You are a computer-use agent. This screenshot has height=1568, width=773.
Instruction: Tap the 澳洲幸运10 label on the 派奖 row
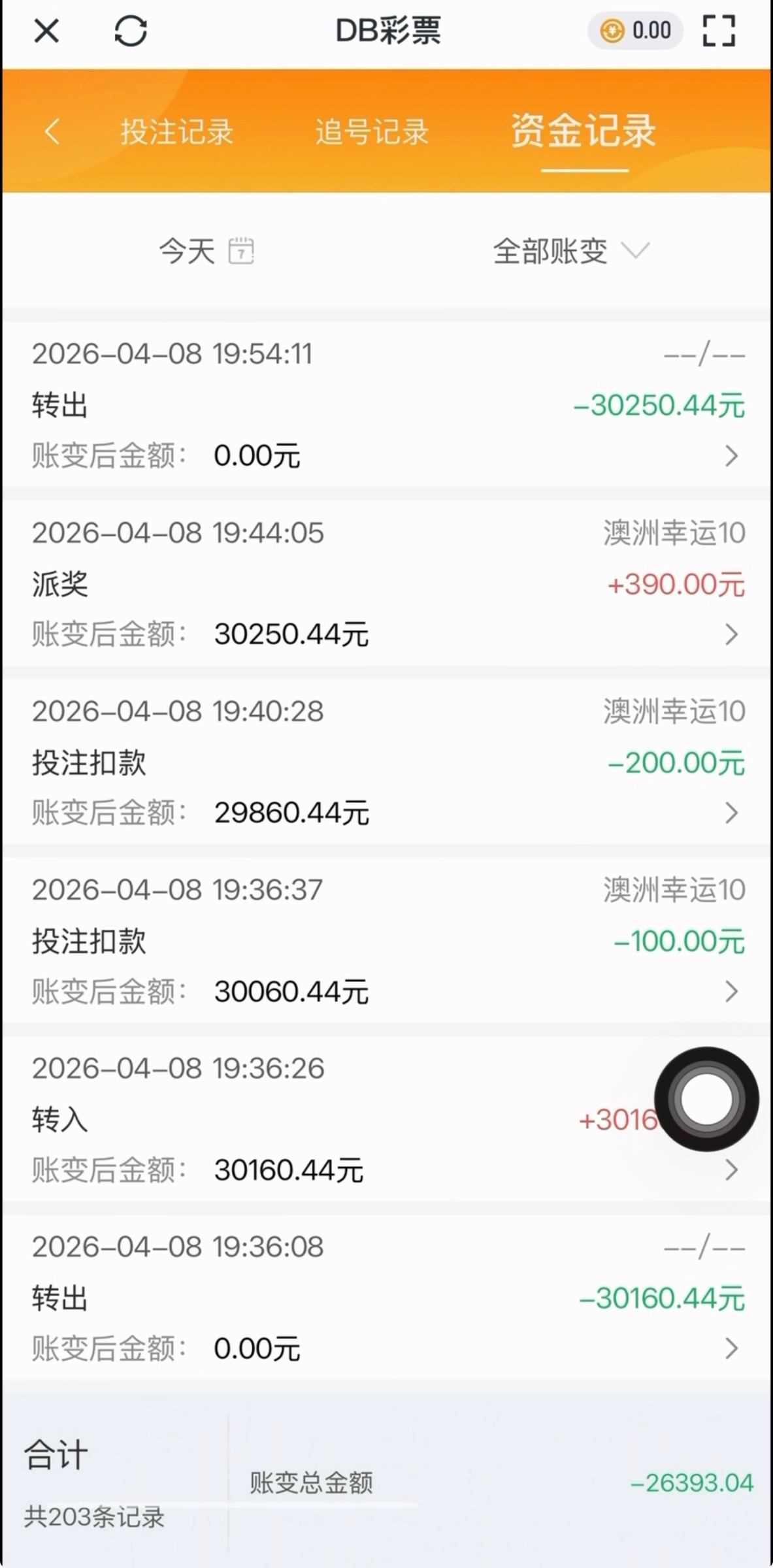point(673,532)
